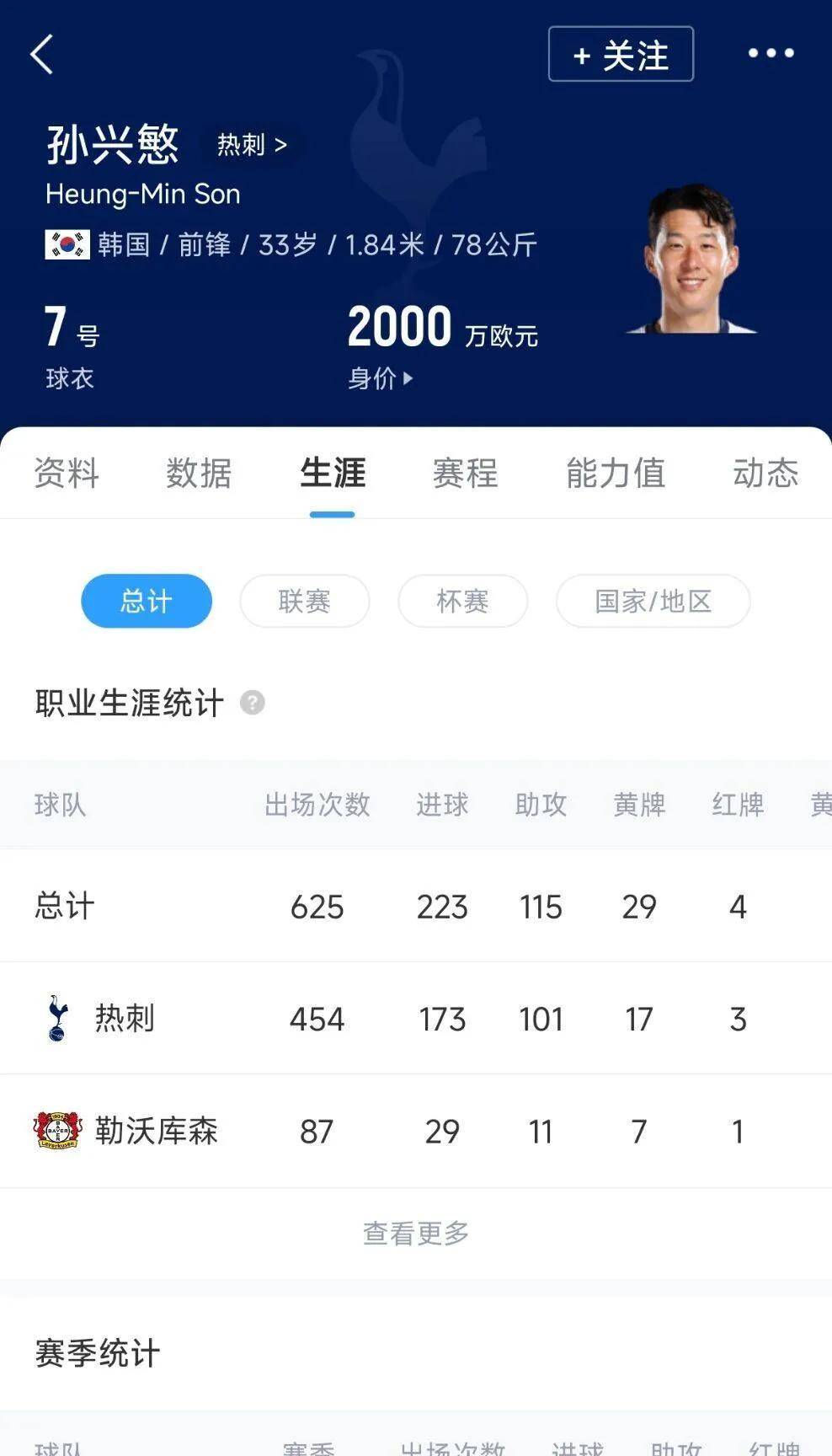Click the +关注 follow button
832x1456 pixels.
click(x=621, y=54)
